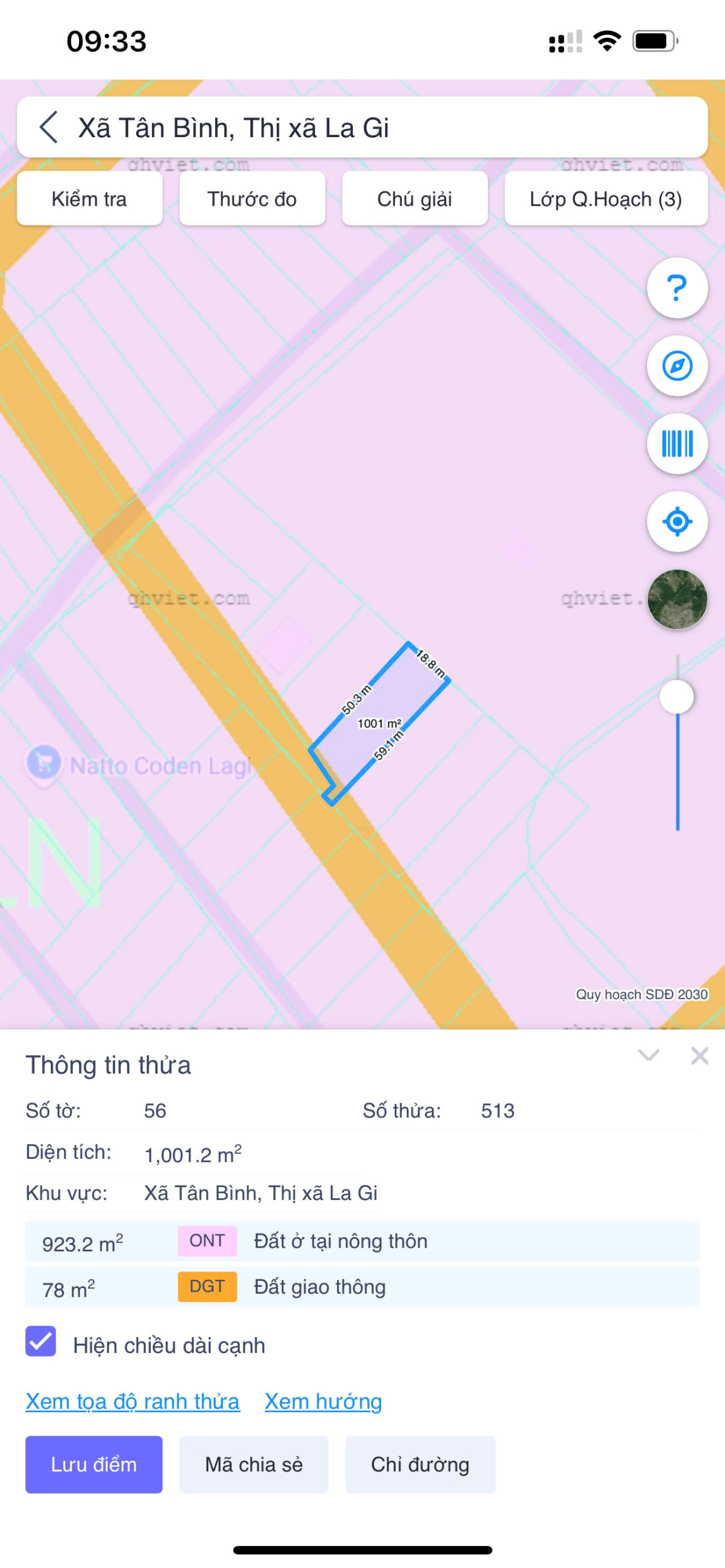
Task: Open Lớp Q.Hoạch (3) layers
Action: point(605,199)
